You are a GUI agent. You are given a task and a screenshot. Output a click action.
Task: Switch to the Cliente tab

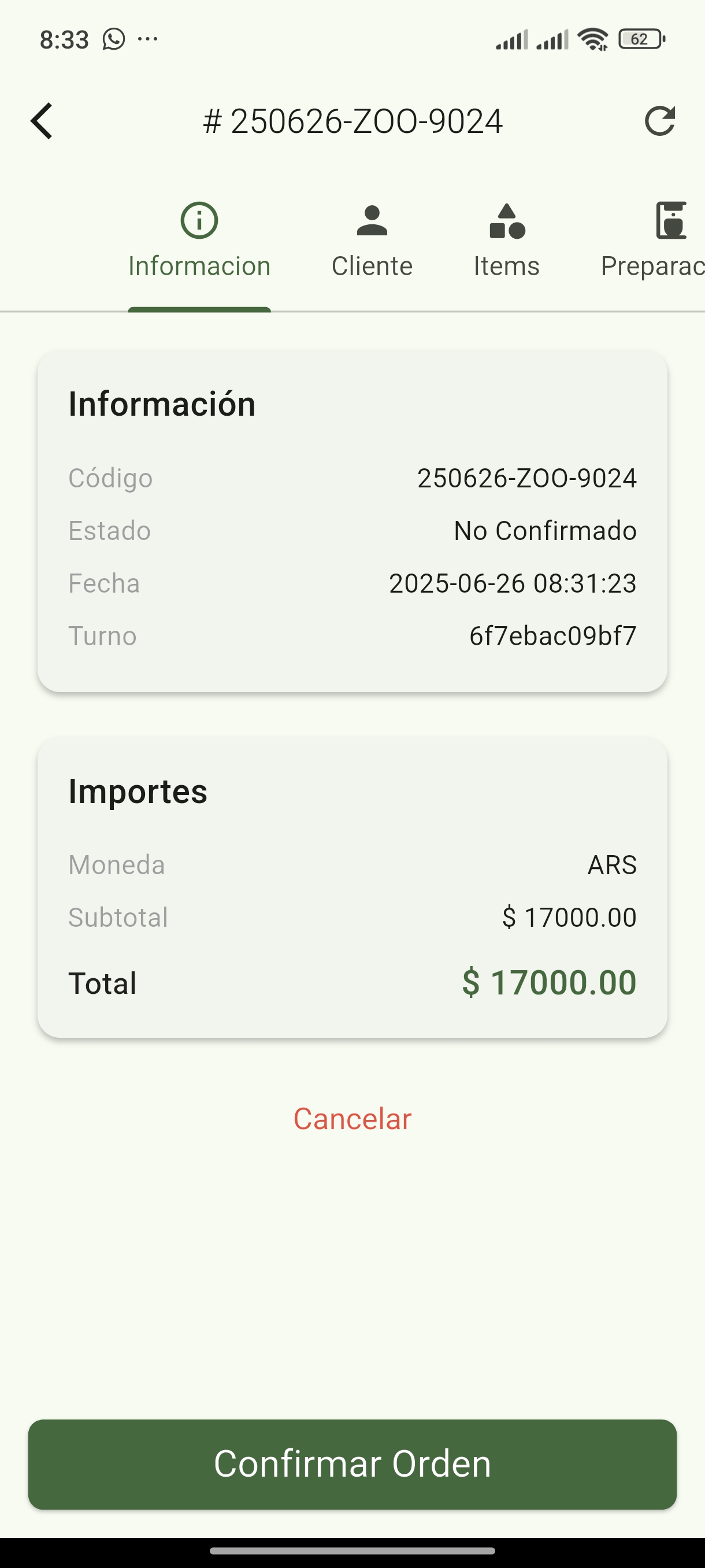[x=372, y=265]
